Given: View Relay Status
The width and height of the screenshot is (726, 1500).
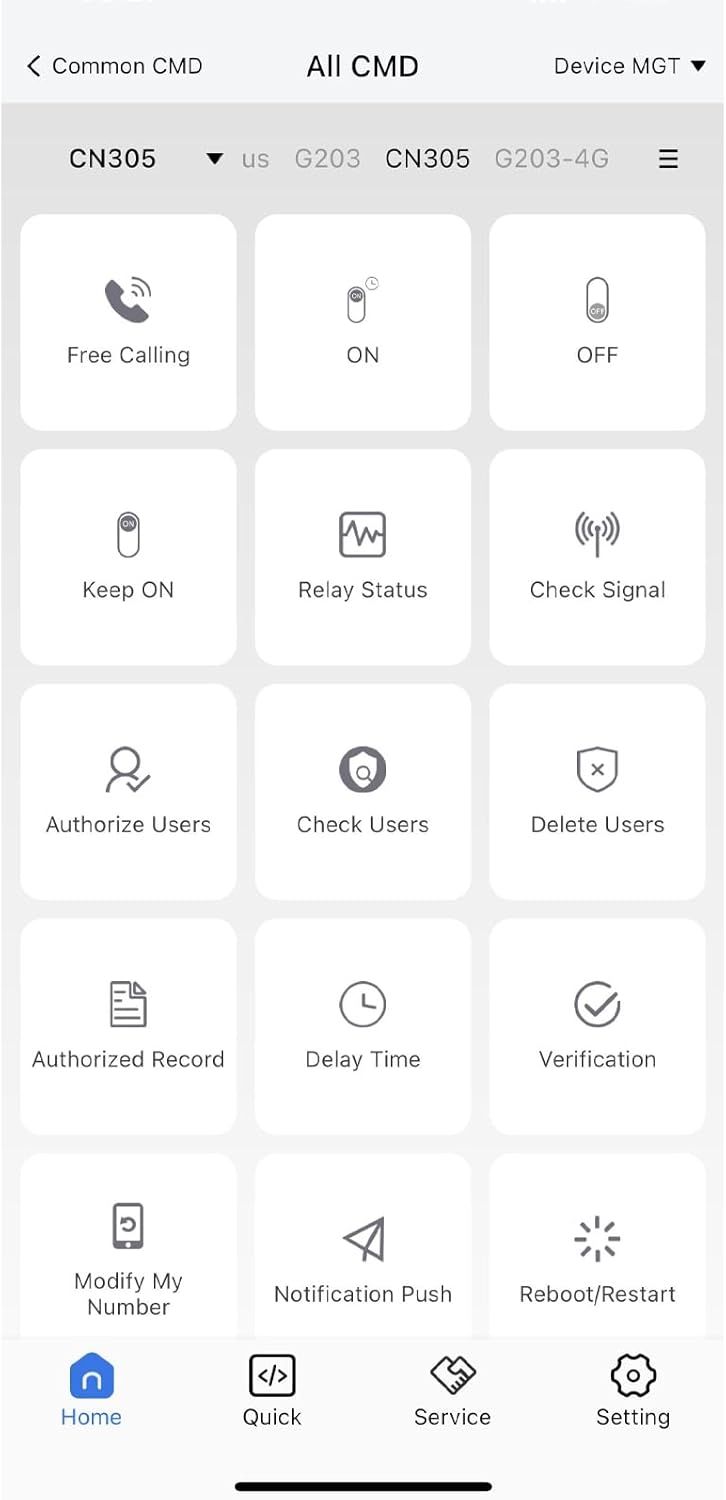Looking at the screenshot, I should click(362, 557).
